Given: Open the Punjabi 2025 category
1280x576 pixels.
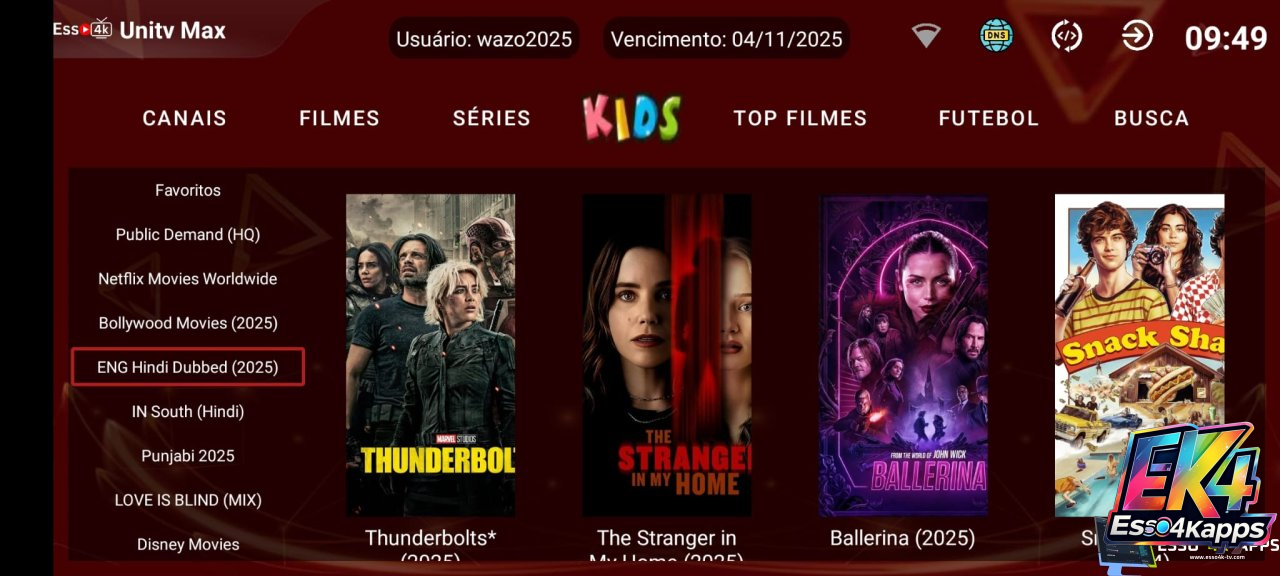Looking at the screenshot, I should pyautogui.click(x=188, y=456).
